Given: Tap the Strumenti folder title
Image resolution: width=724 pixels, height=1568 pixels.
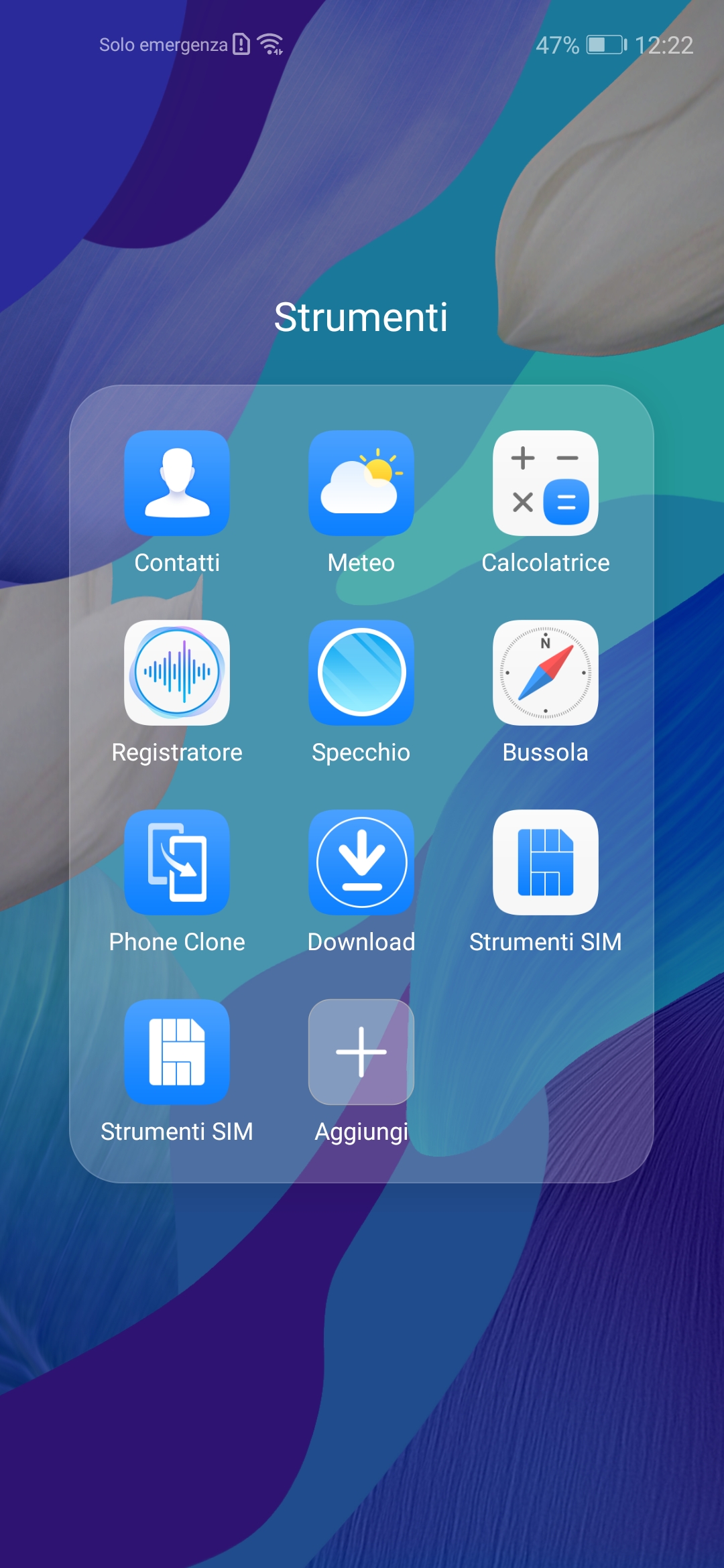Looking at the screenshot, I should (361, 317).
